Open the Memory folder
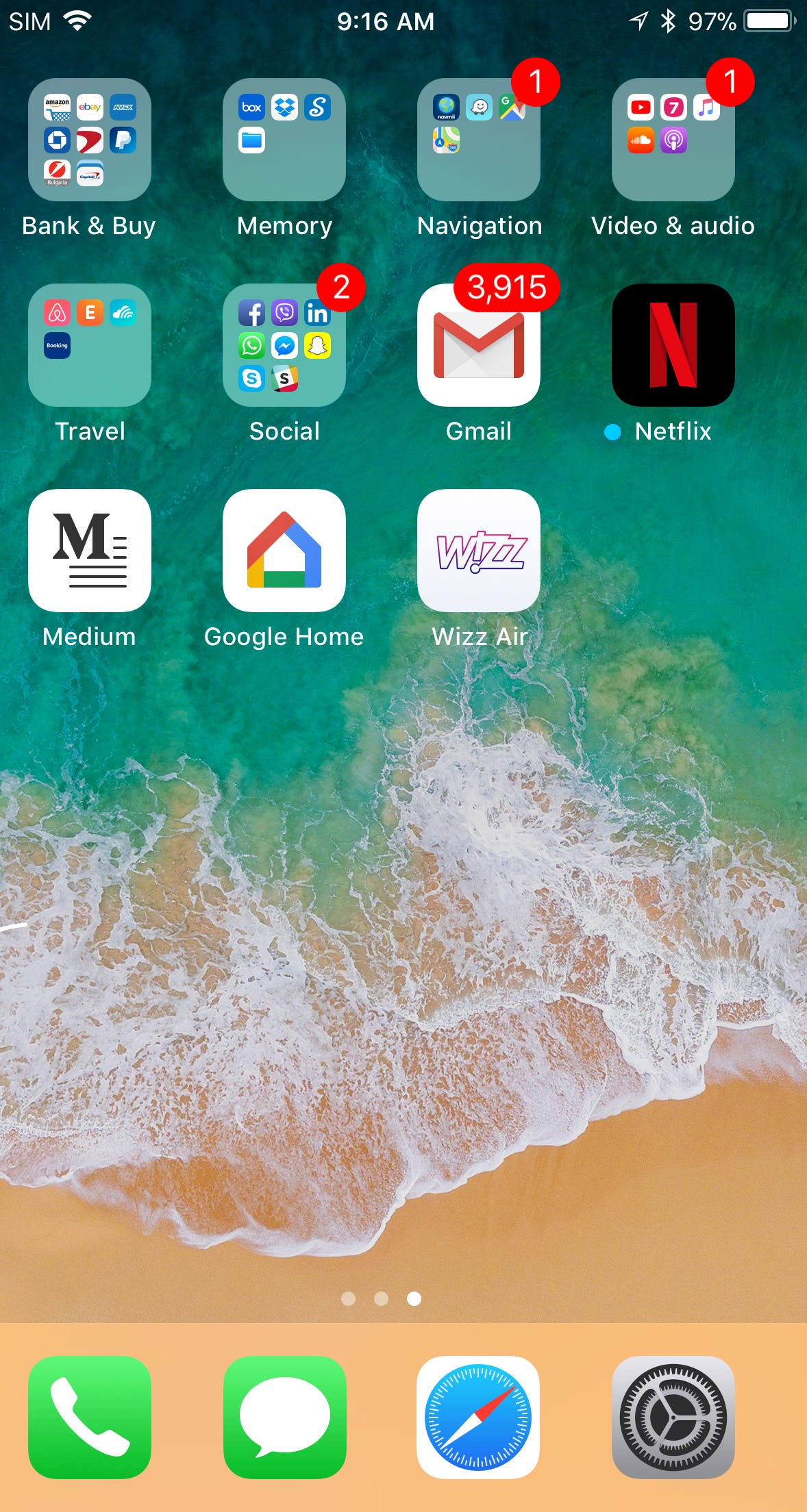 tap(284, 140)
